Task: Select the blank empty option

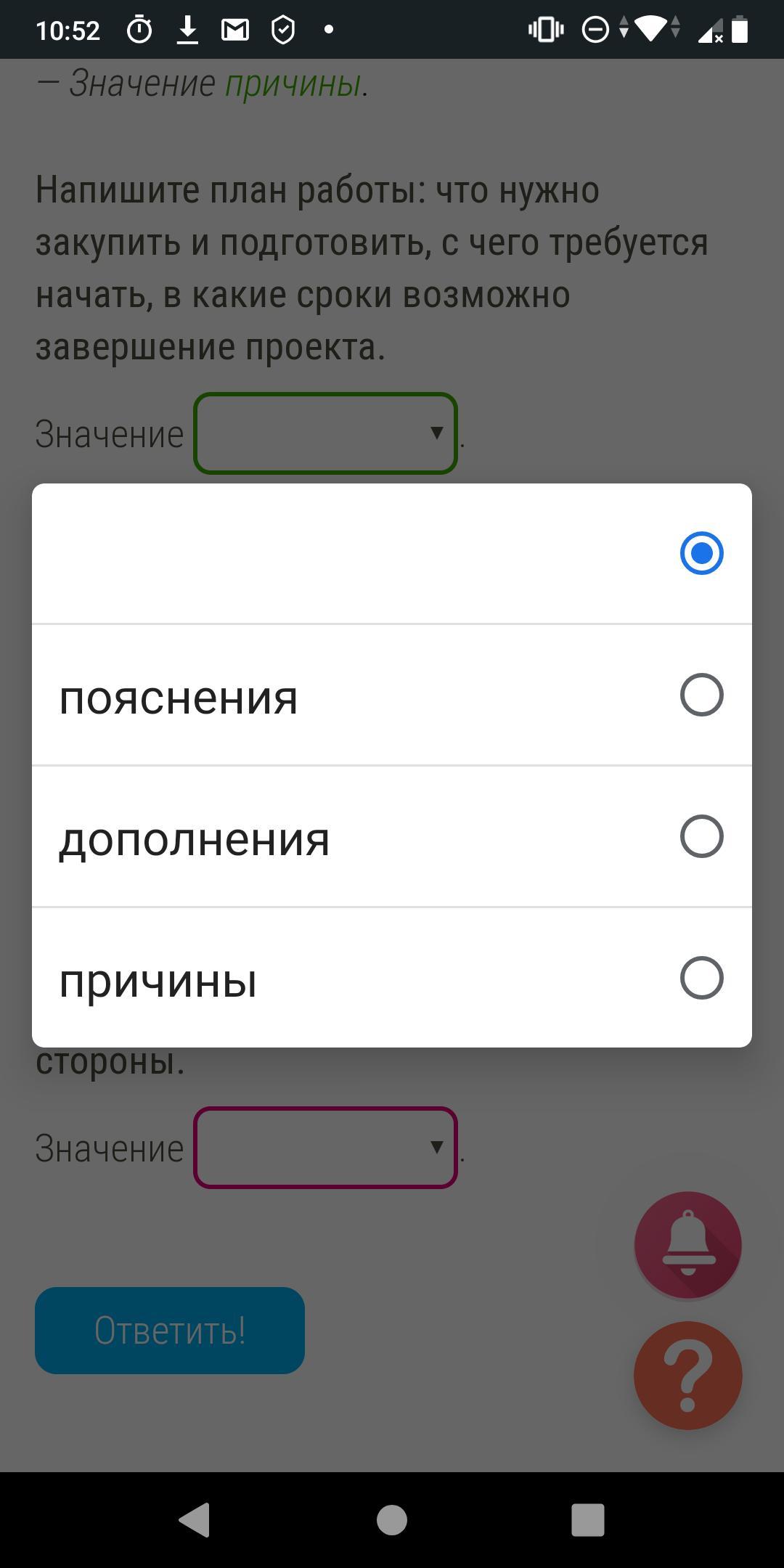Action: (392, 553)
